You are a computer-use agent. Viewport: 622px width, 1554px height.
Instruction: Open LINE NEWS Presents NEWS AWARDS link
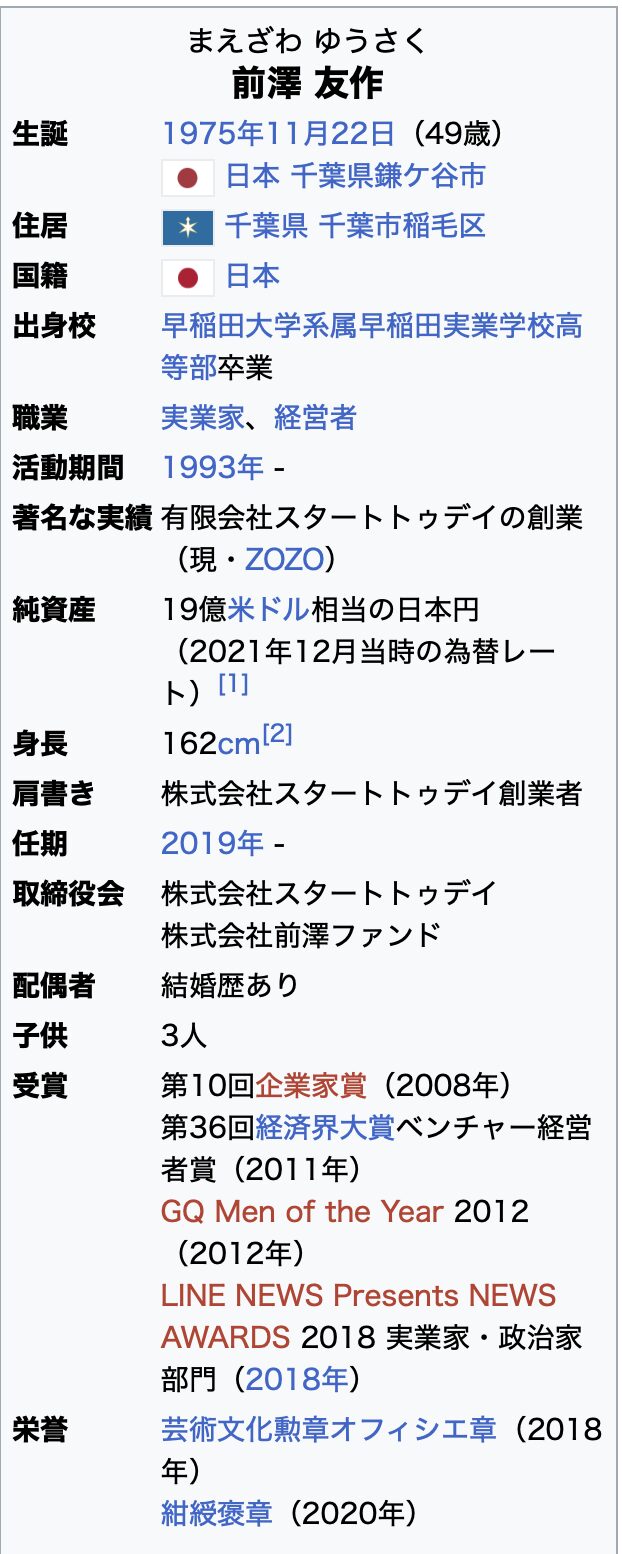[358, 1295]
